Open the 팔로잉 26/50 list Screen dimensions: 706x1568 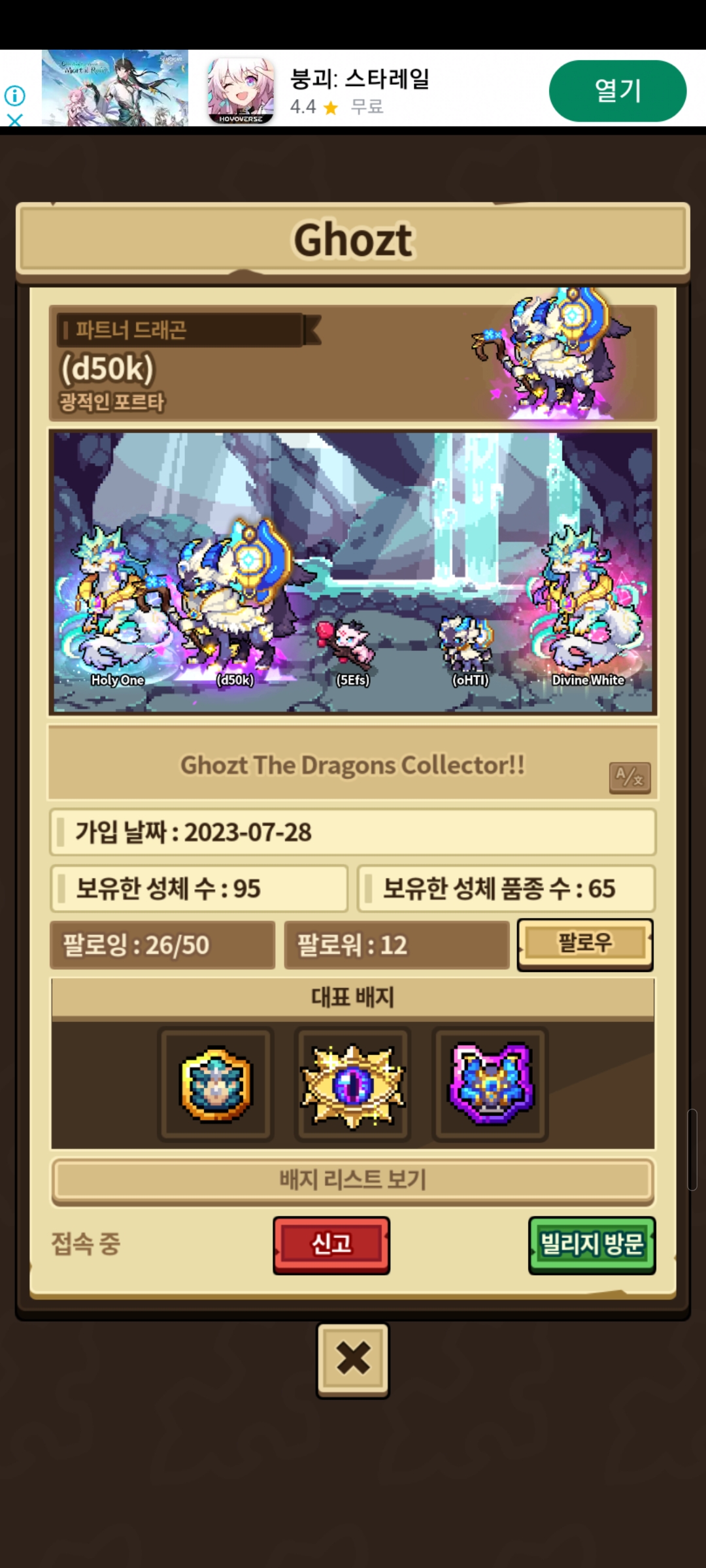[x=162, y=945]
